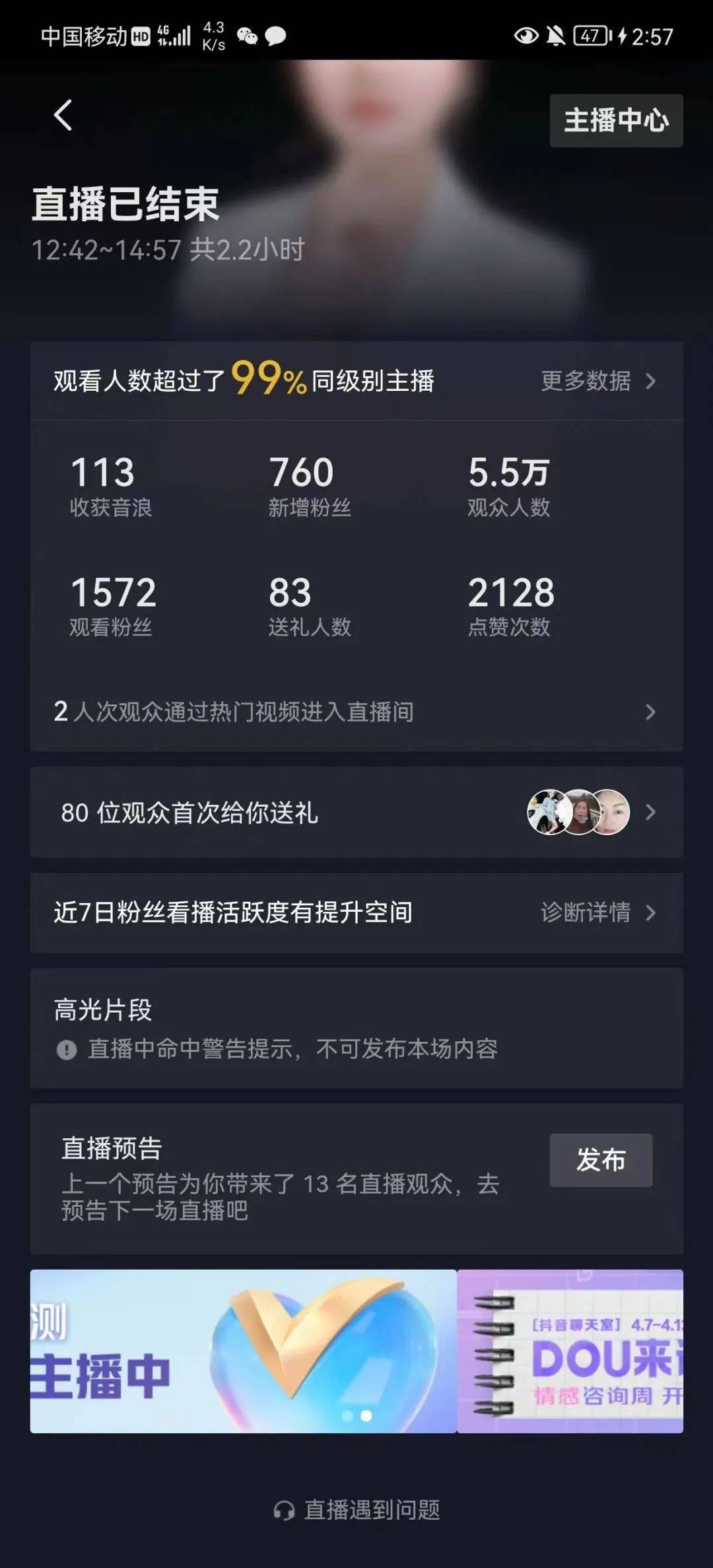Open the DOU来 情感咨询周 banner
Image resolution: width=713 pixels, height=1568 pixels.
pyautogui.click(x=570, y=1350)
